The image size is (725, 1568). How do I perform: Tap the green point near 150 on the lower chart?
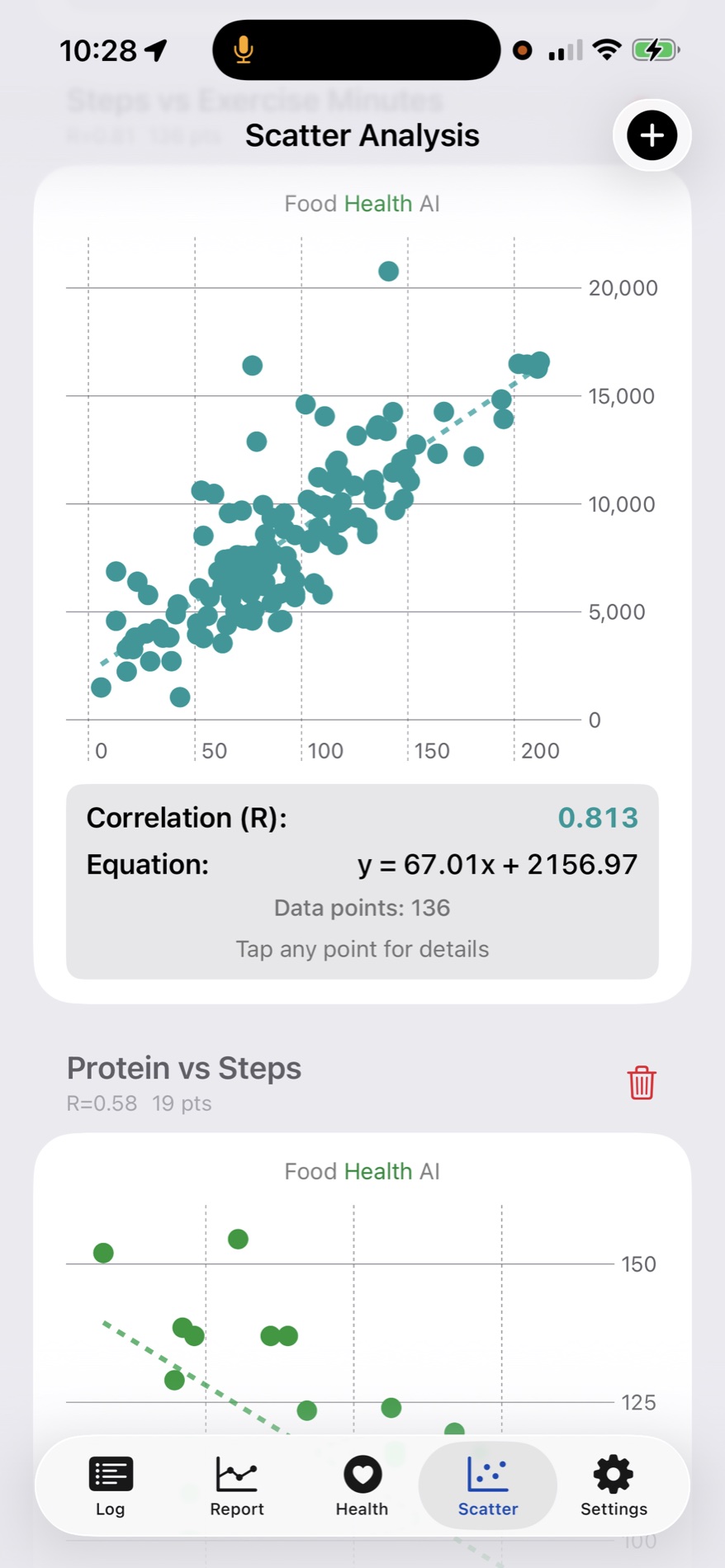[102, 1252]
